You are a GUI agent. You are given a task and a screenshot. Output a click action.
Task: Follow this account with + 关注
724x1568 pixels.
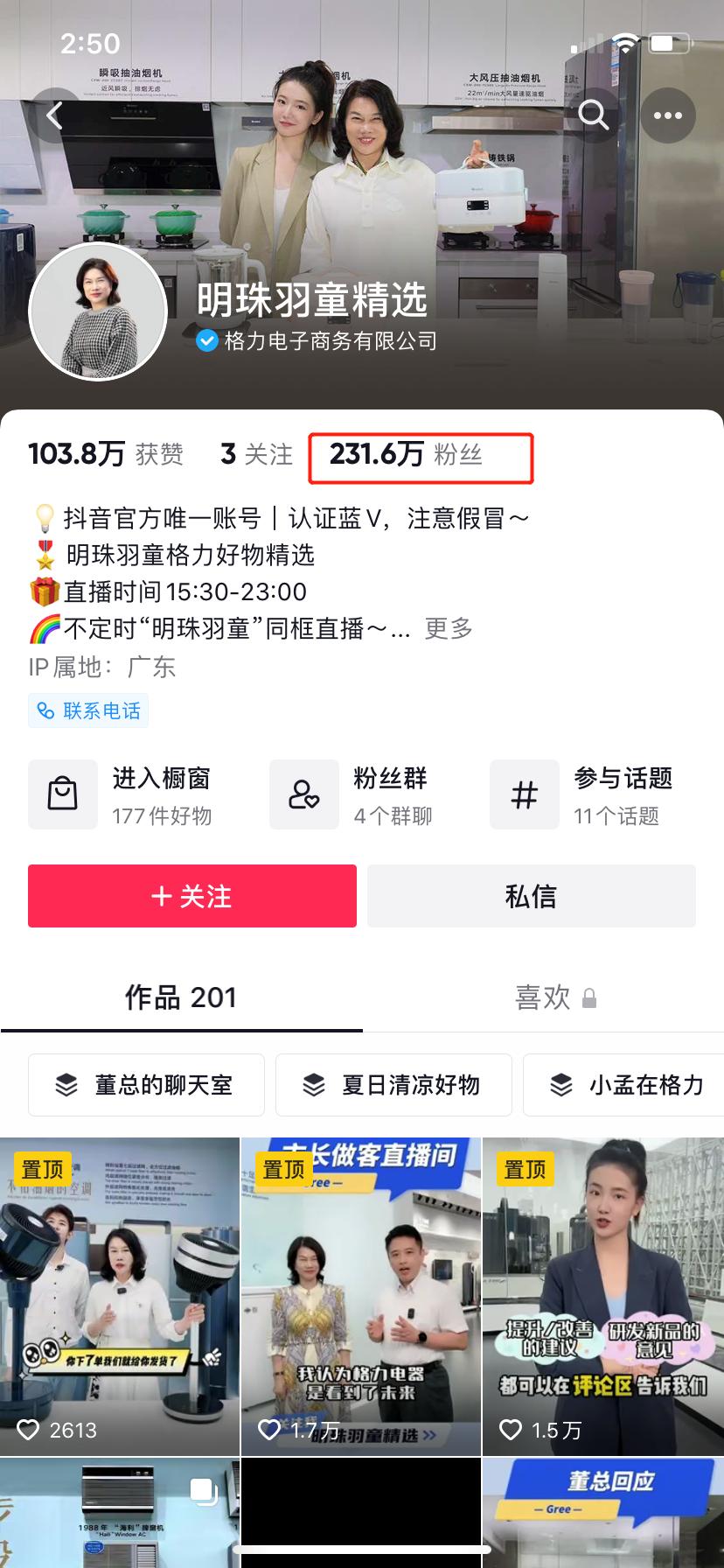click(192, 896)
